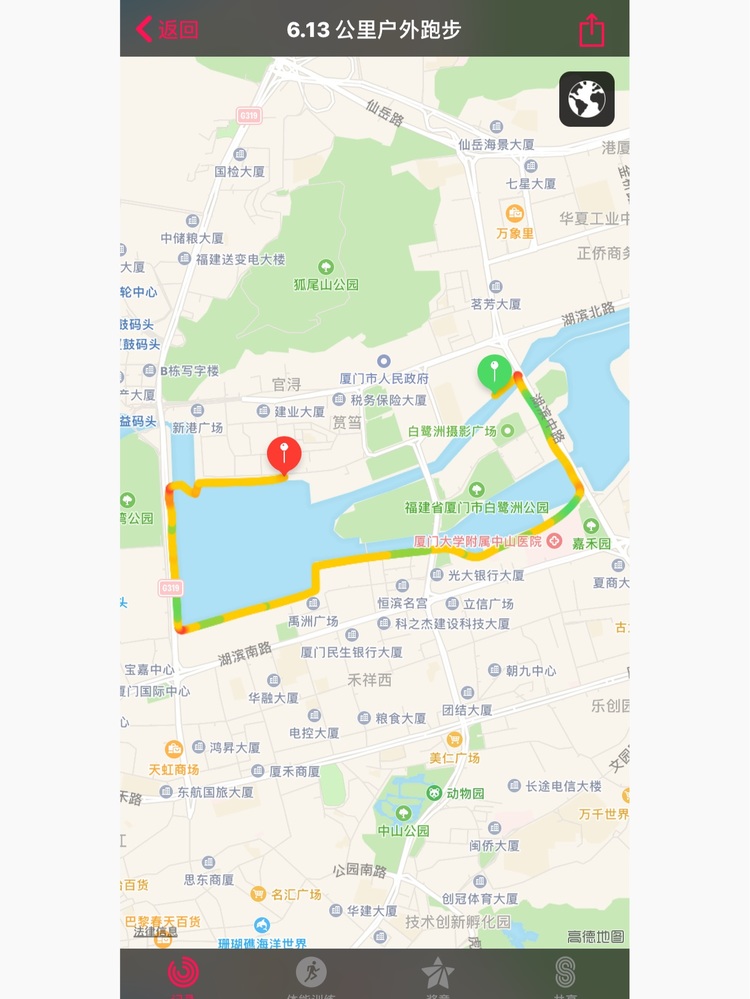Open the activity rings tab
This screenshot has width=750, height=999.
[183, 974]
